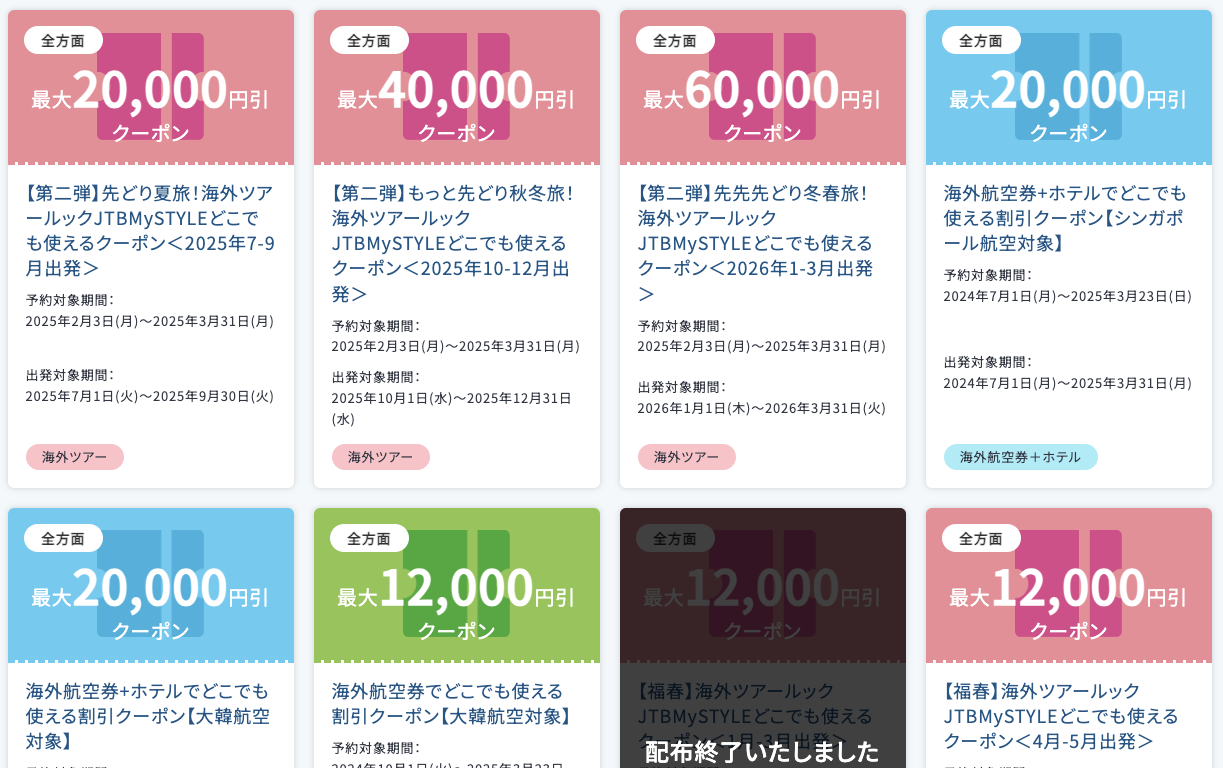
Task: Select the 大韓航空対象 海外航空券+ホテル 20,000円 coupon
Action: click(x=150, y=715)
